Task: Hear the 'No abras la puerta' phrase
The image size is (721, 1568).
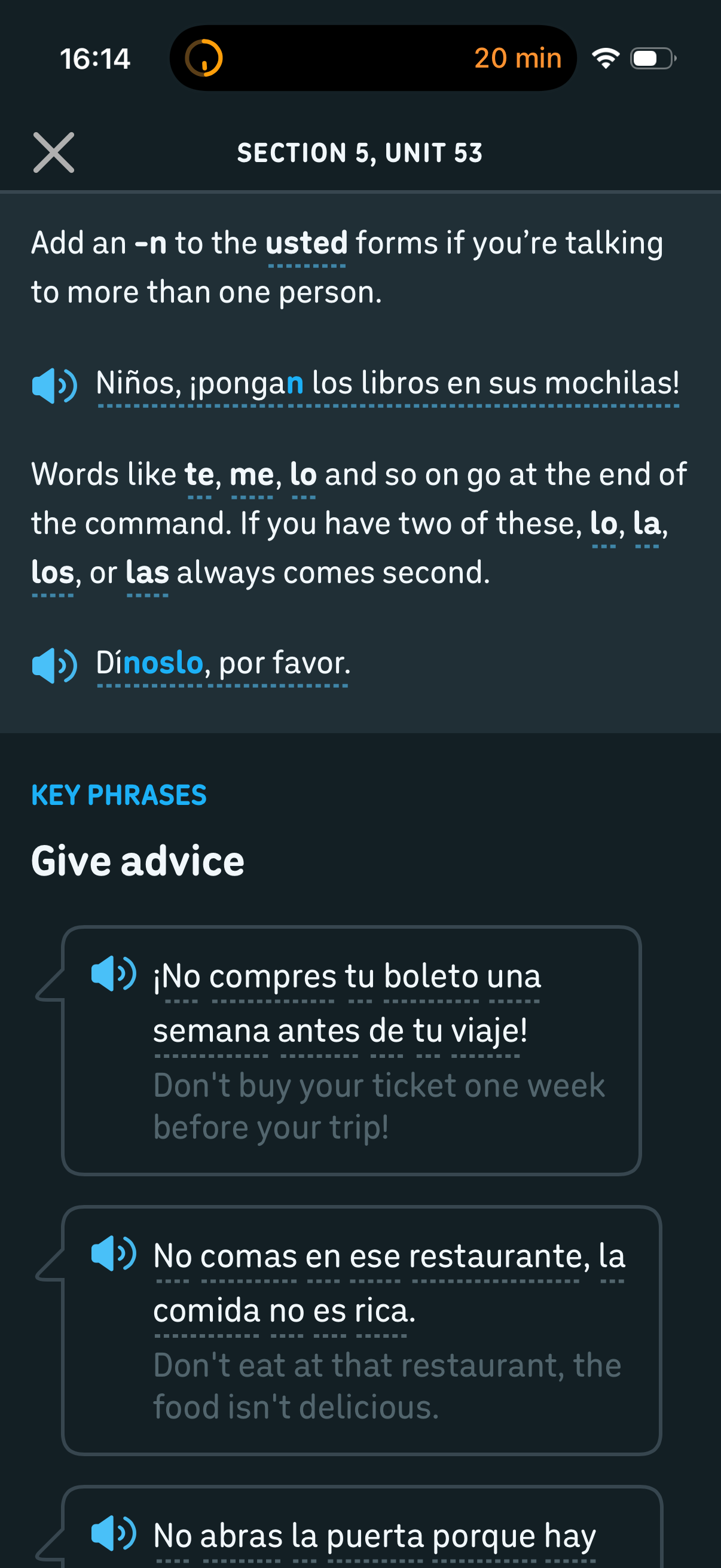Action: click(113, 1533)
